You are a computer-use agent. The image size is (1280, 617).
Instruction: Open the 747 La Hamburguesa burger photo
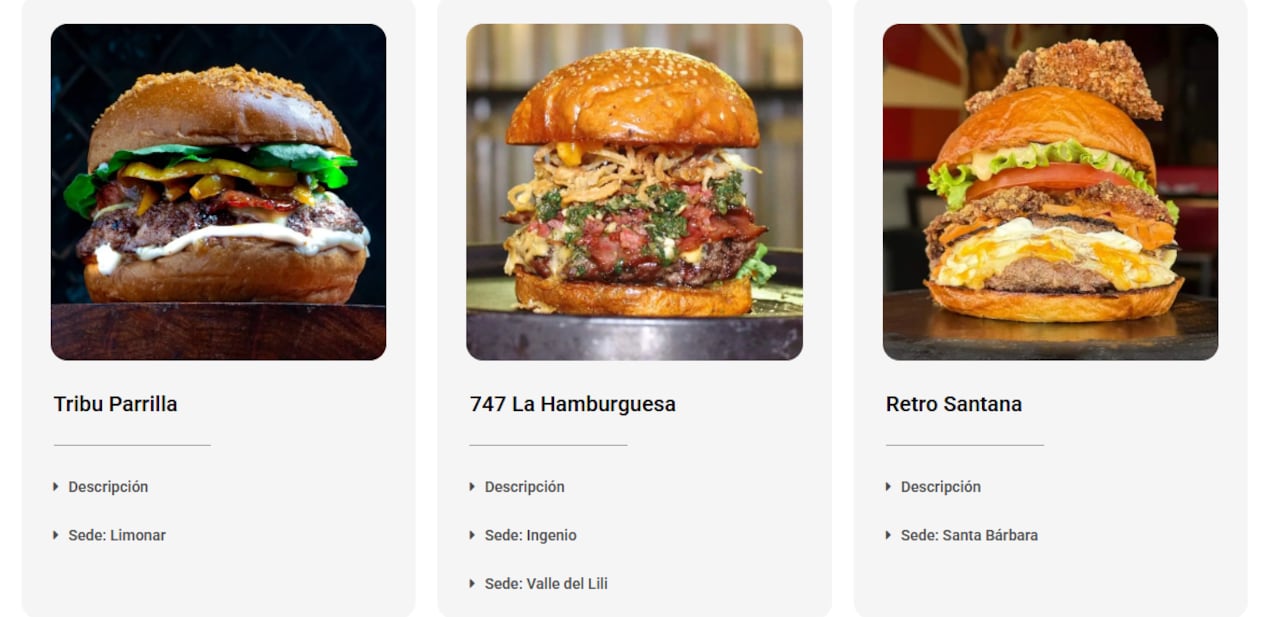point(634,192)
